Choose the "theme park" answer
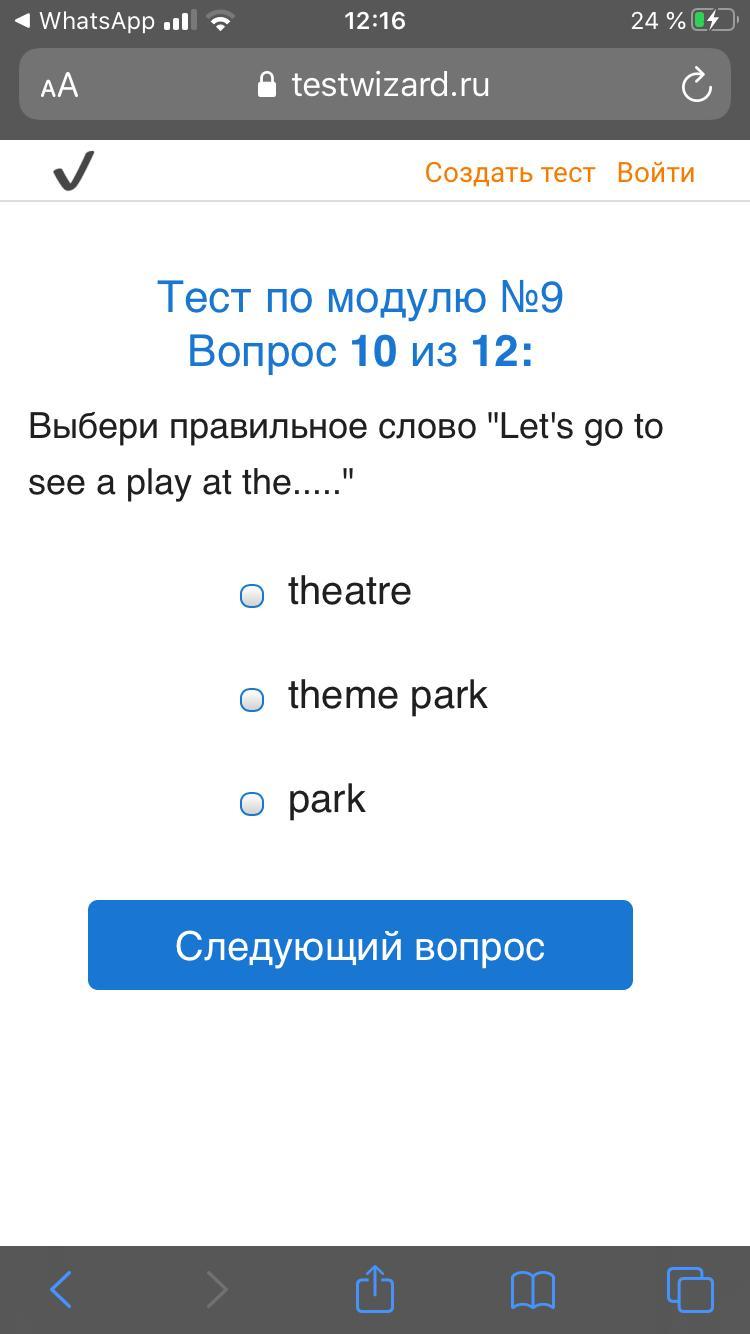Screen dimensions: 750x1334 pyautogui.click(x=252, y=699)
